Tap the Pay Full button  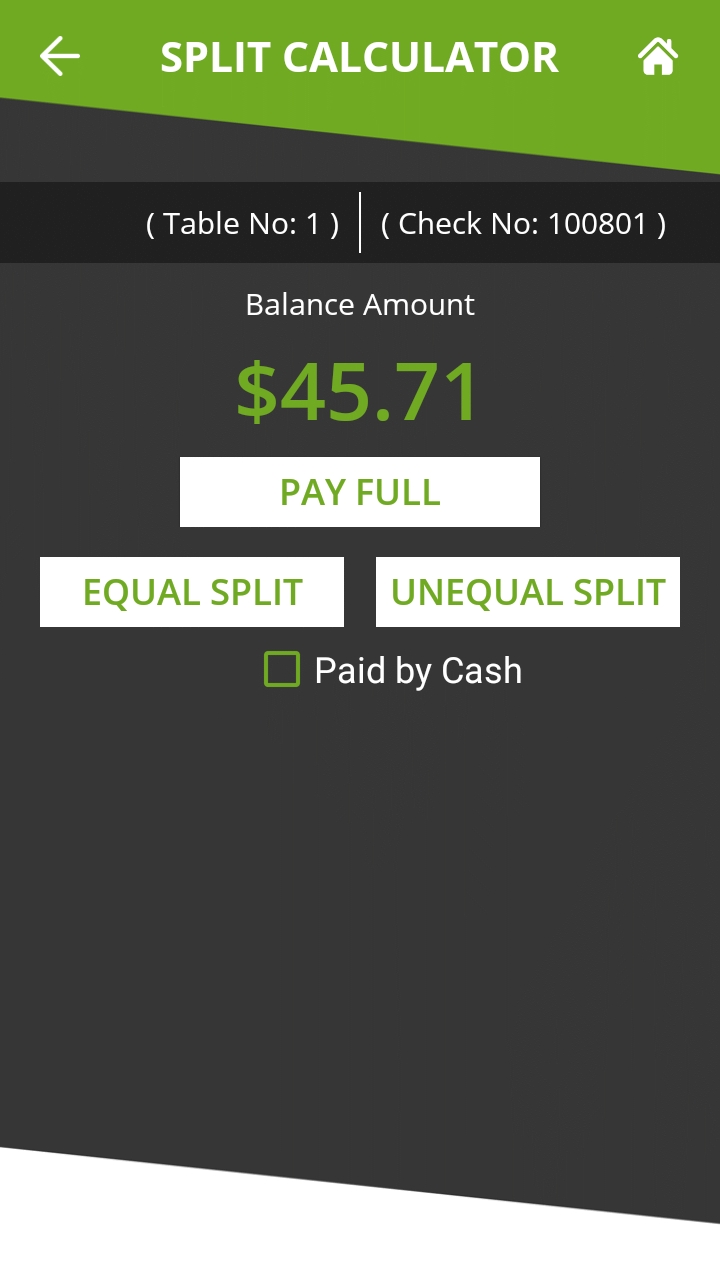click(360, 492)
